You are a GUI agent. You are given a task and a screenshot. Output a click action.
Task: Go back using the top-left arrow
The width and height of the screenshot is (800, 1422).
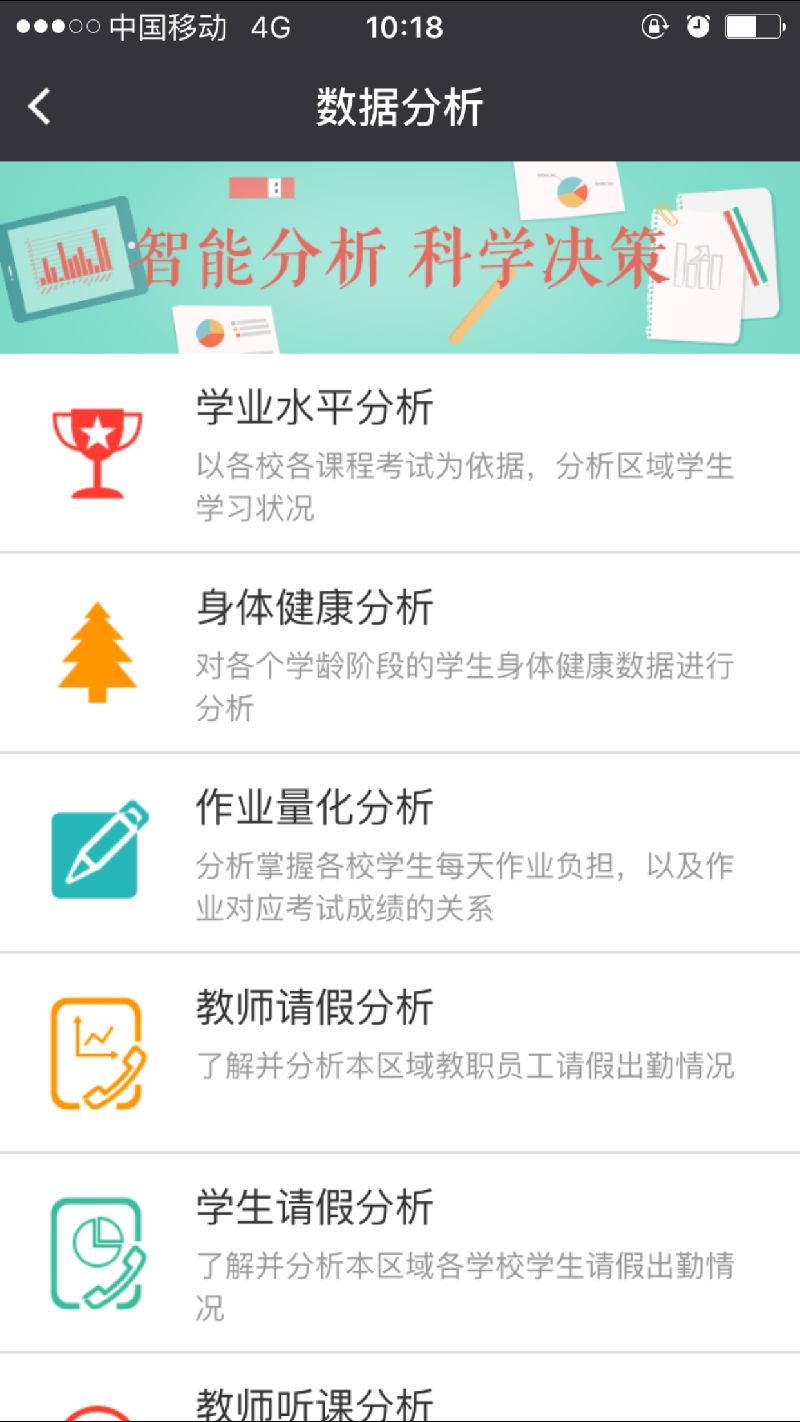pos(40,106)
